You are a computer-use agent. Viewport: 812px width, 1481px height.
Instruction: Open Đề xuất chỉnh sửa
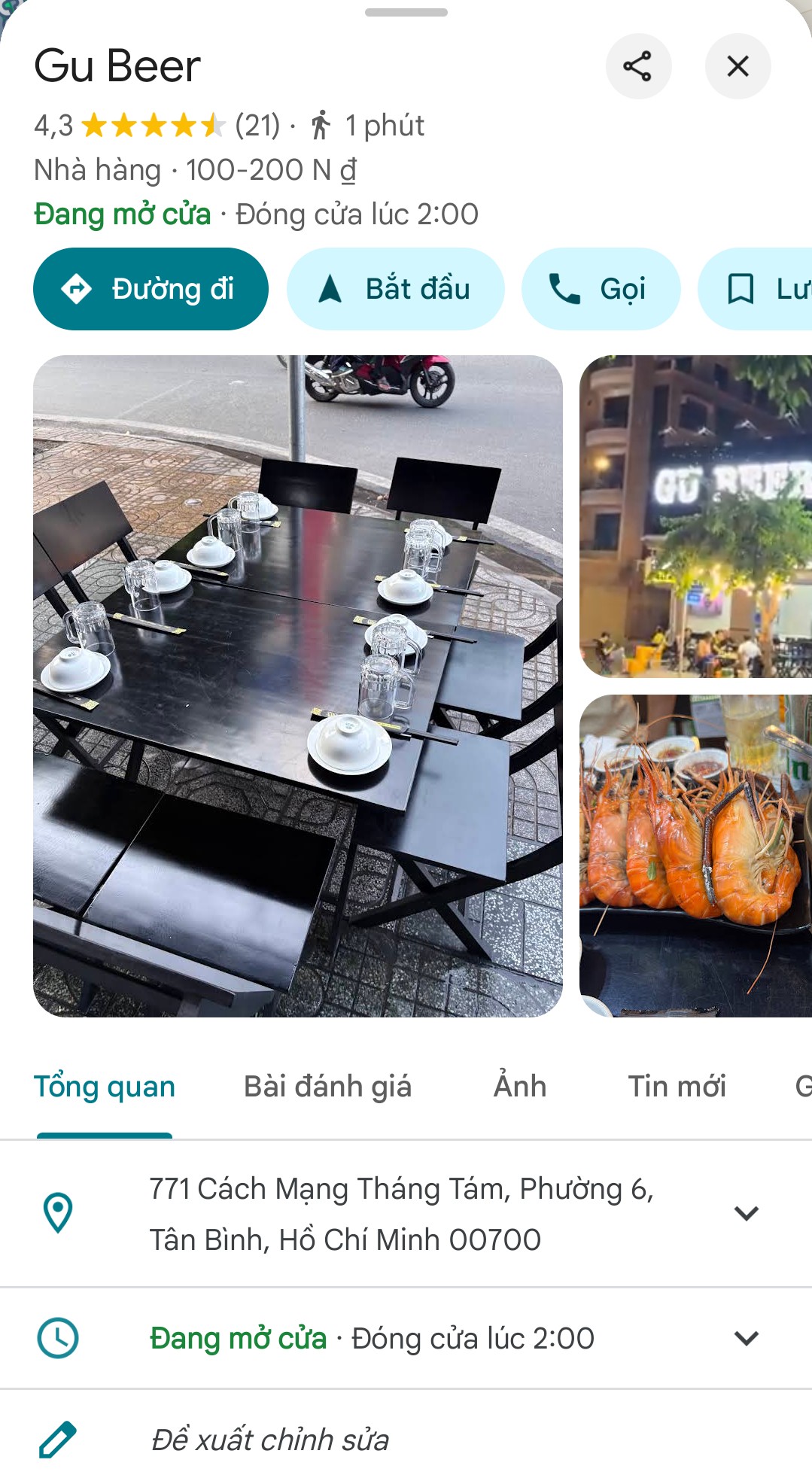(x=269, y=1440)
